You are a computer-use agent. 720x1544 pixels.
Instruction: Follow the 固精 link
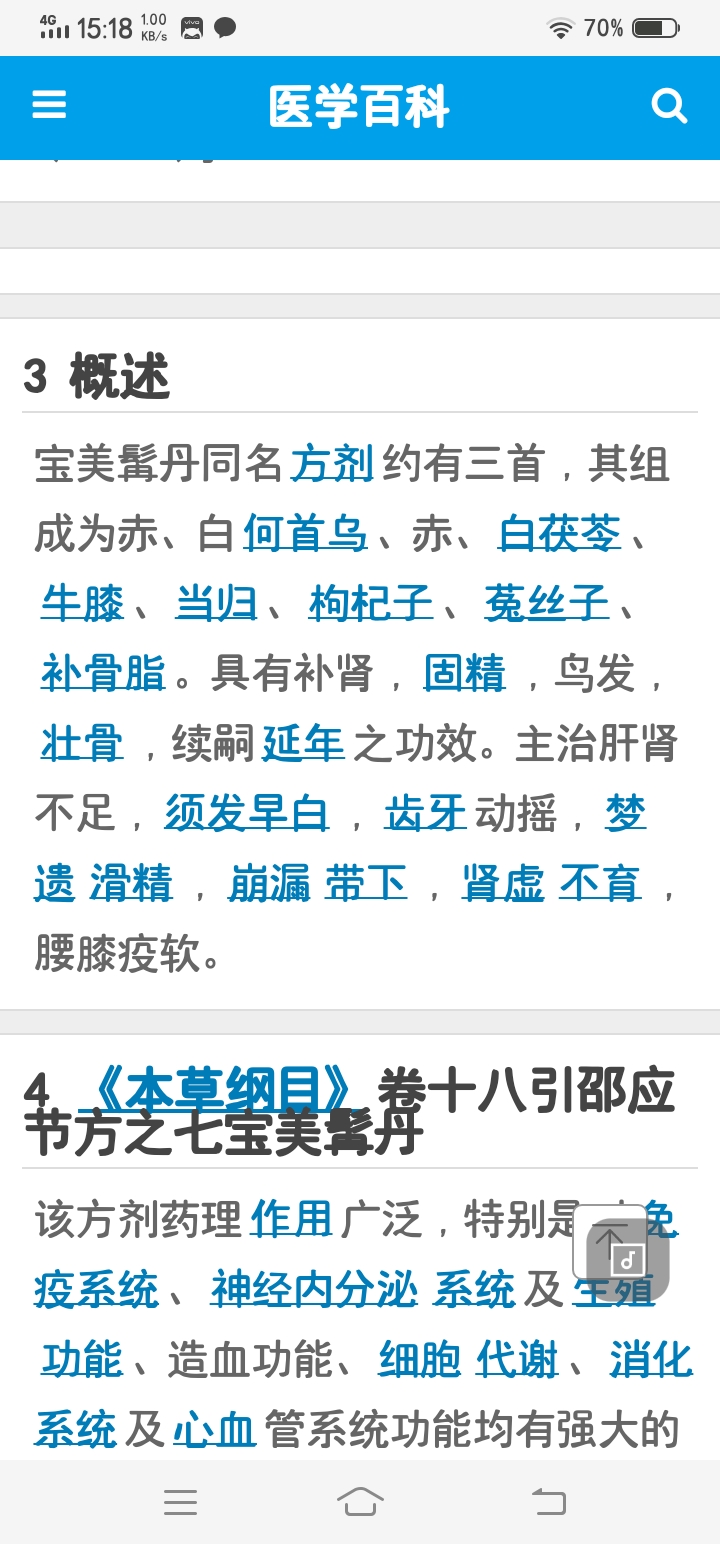(x=465, y=674)
